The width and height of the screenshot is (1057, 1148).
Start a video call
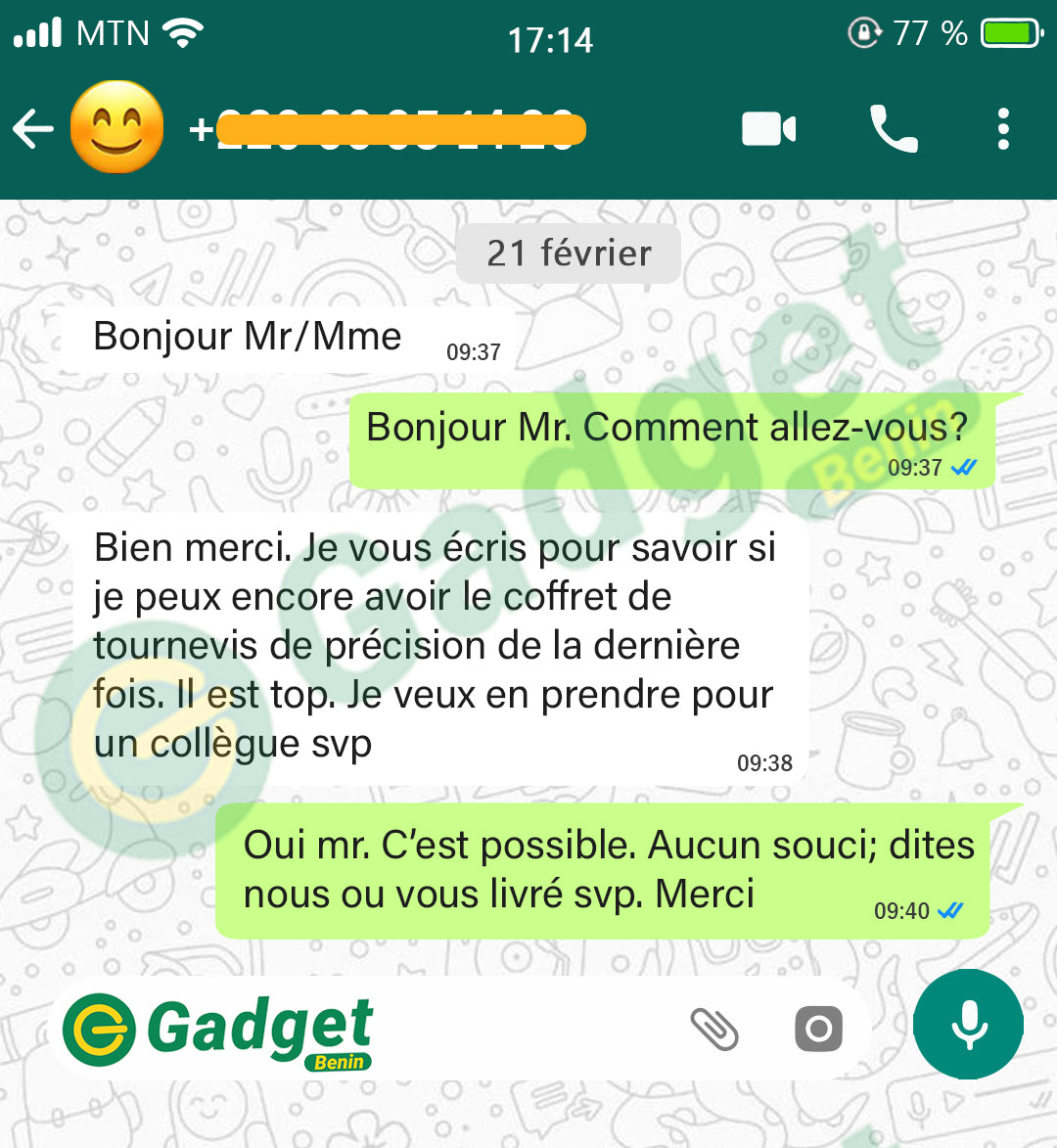point(768,129)
